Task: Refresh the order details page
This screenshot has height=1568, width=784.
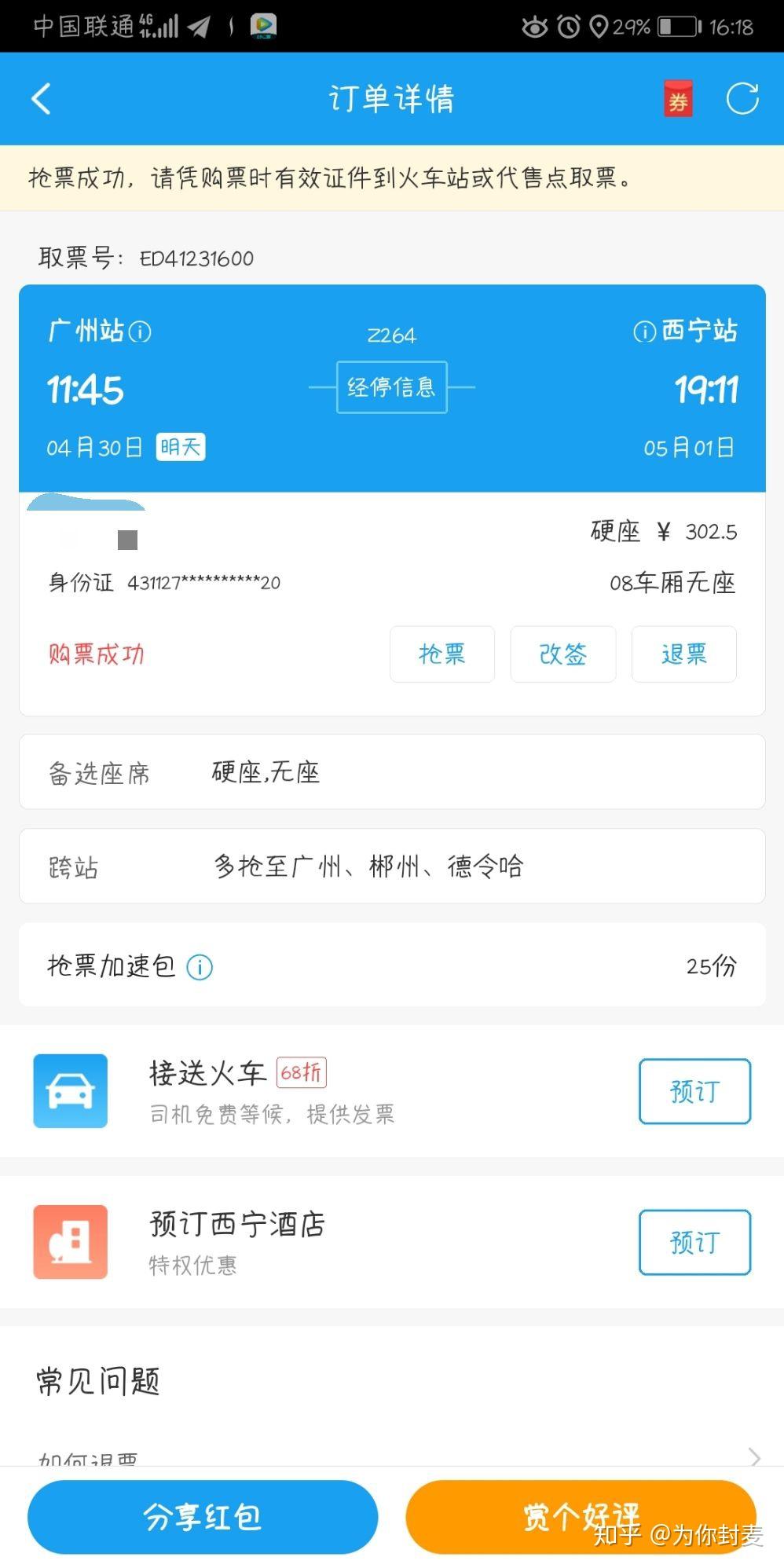Action: pyautogui.click(x=742, y=99)
